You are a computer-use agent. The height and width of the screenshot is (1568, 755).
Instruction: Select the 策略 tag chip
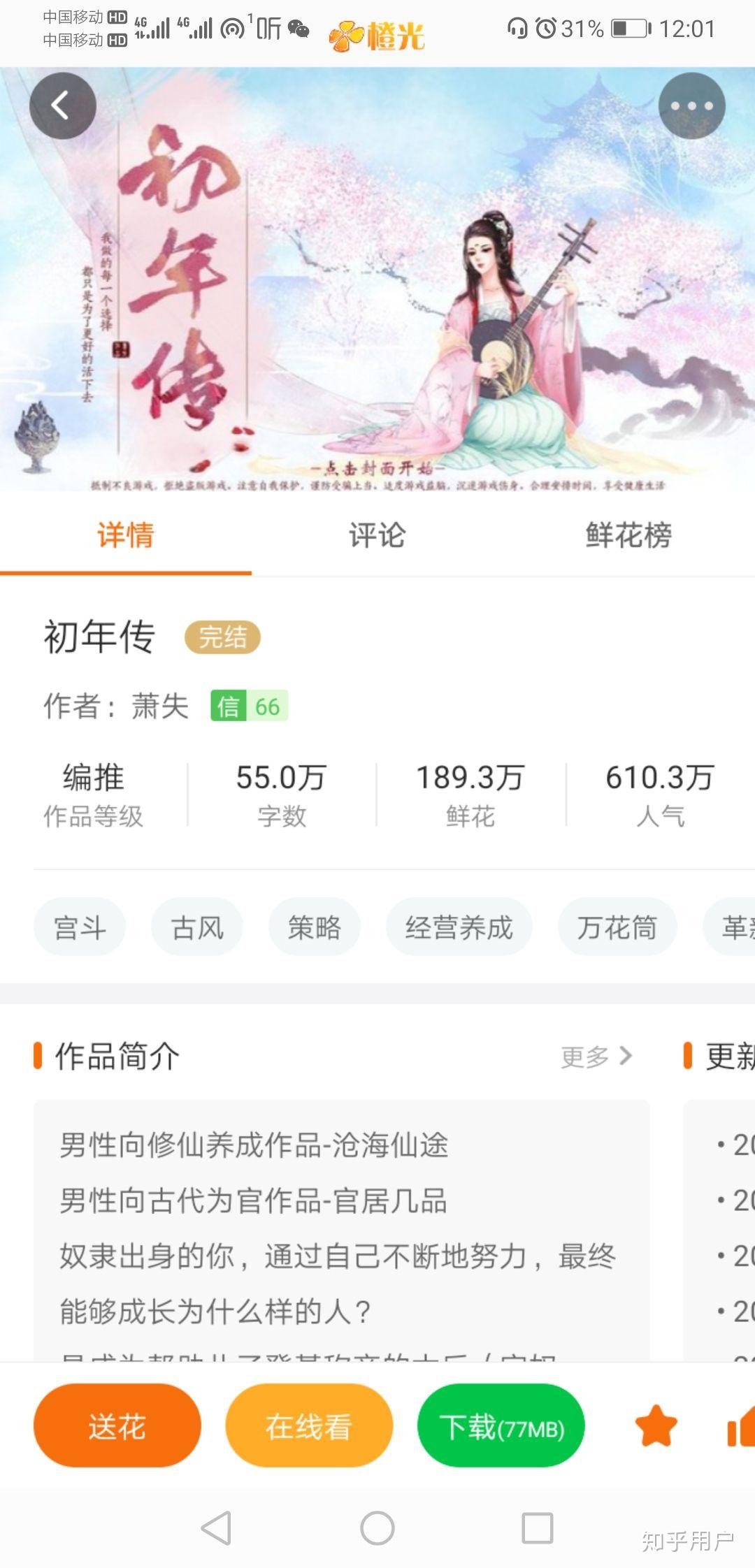click(x=315, y=928)
